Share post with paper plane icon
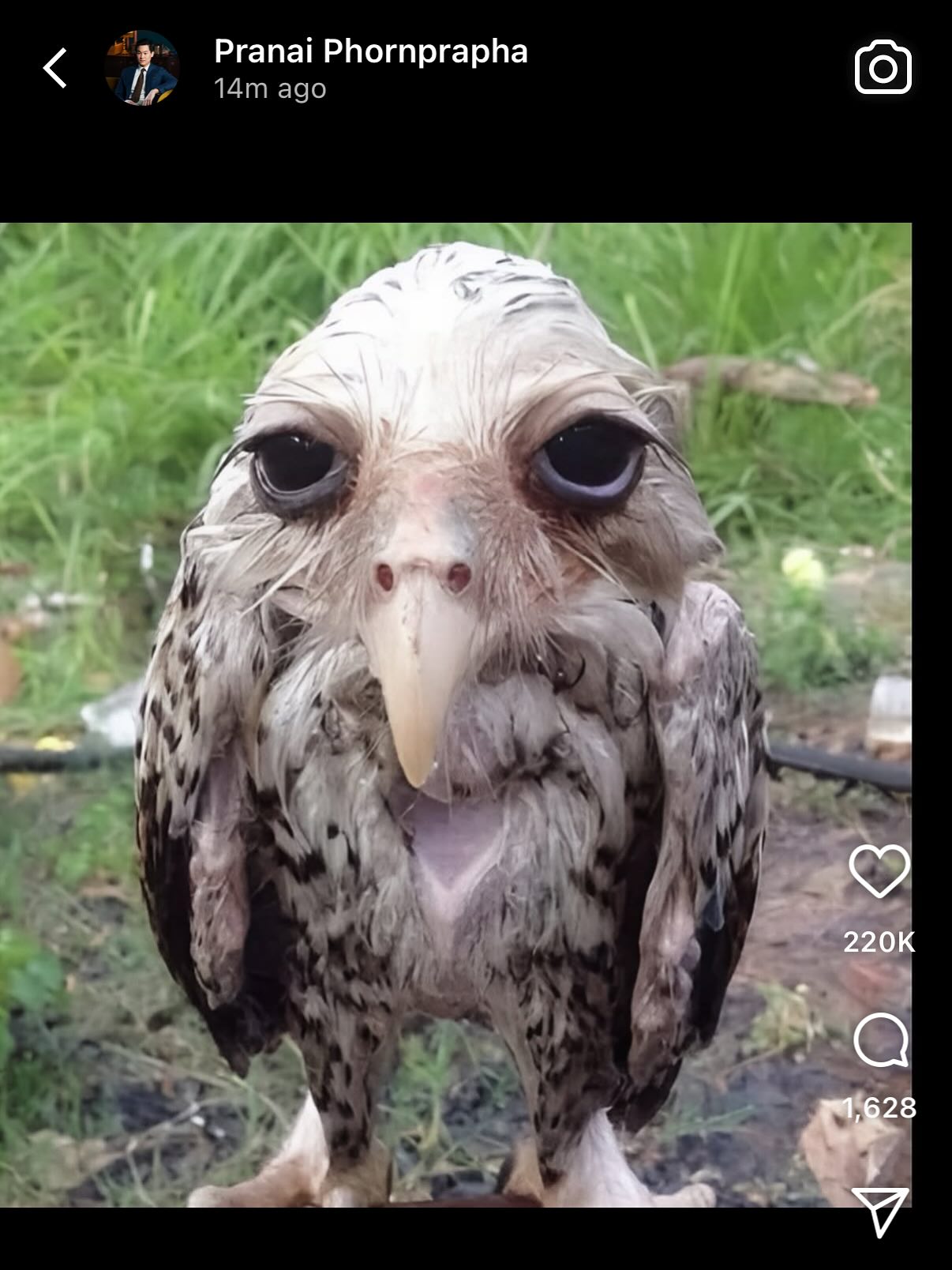The image size is (952, 1270). (880, 1210)
